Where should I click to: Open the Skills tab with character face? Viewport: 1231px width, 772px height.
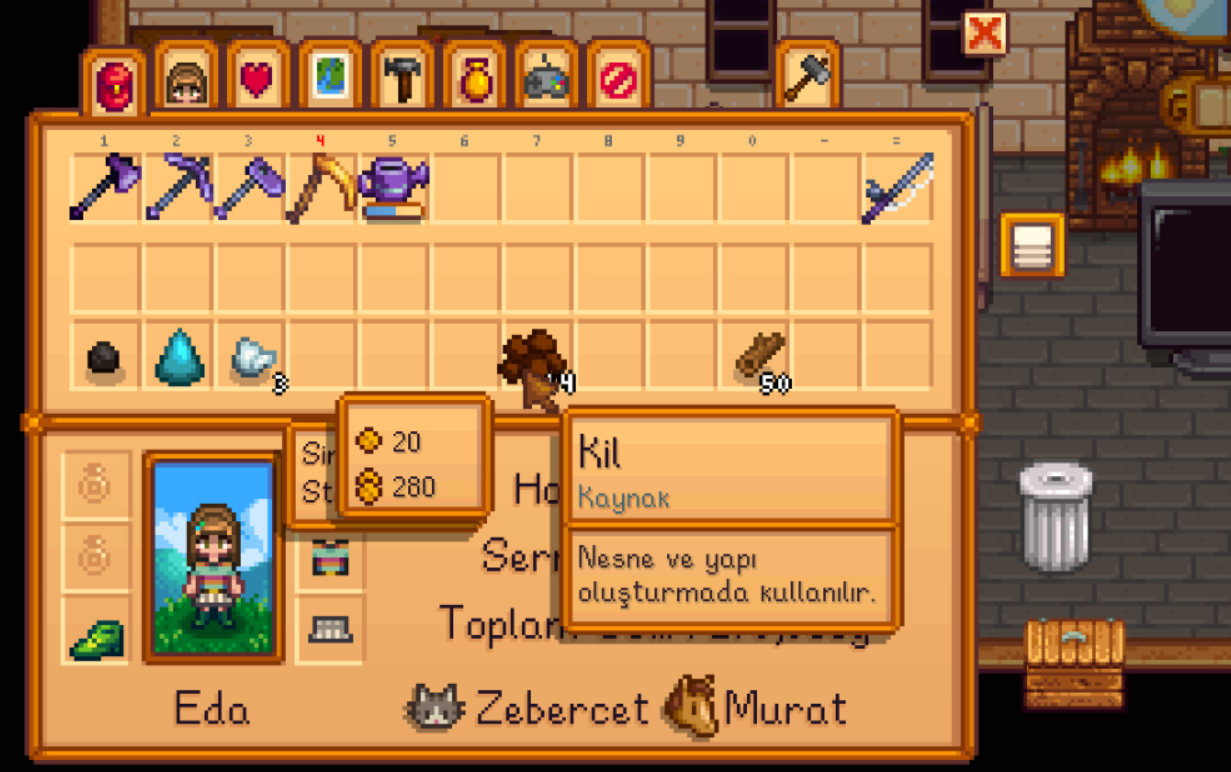tap(186, 80)
